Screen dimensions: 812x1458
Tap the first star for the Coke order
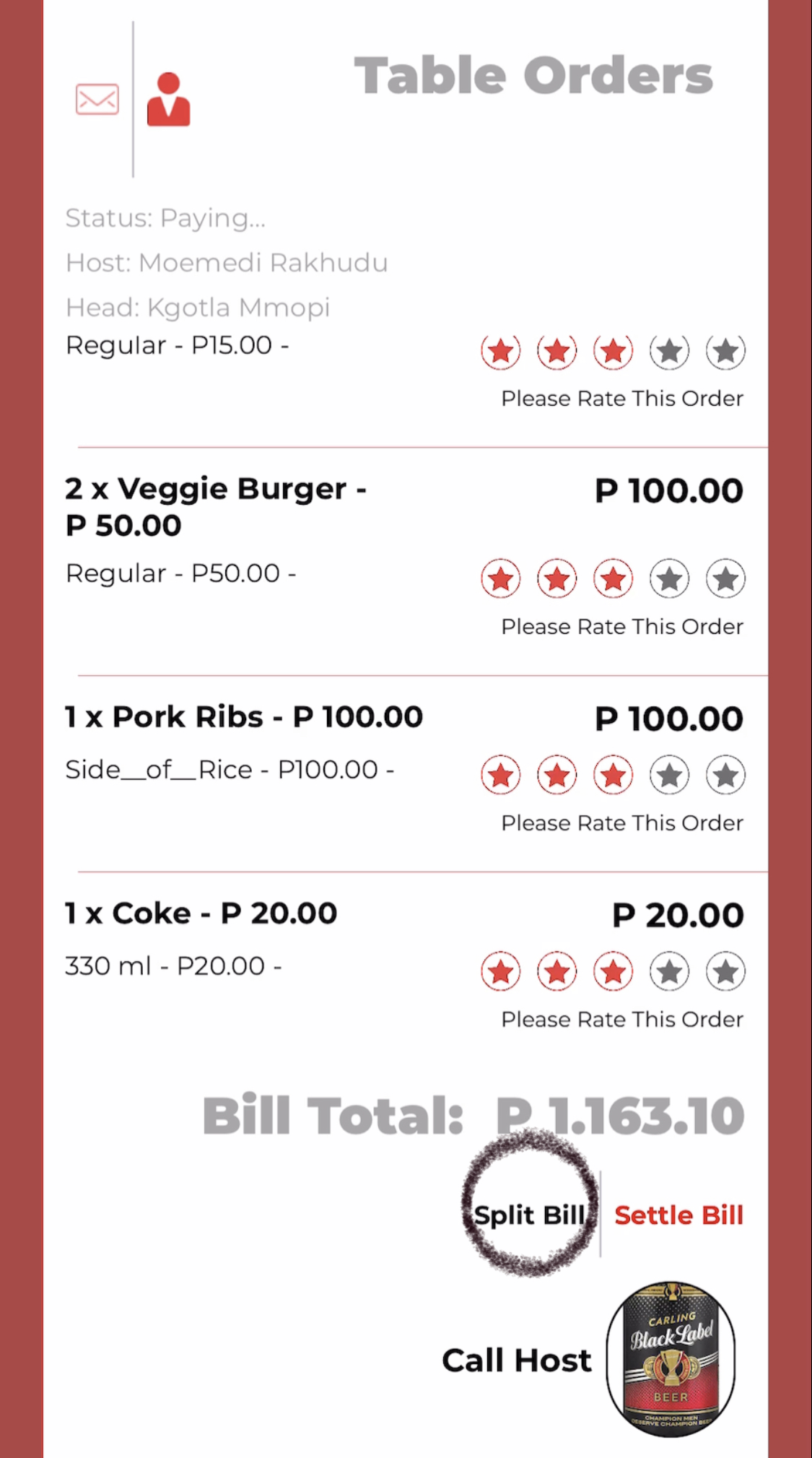[x=499, y=971]
